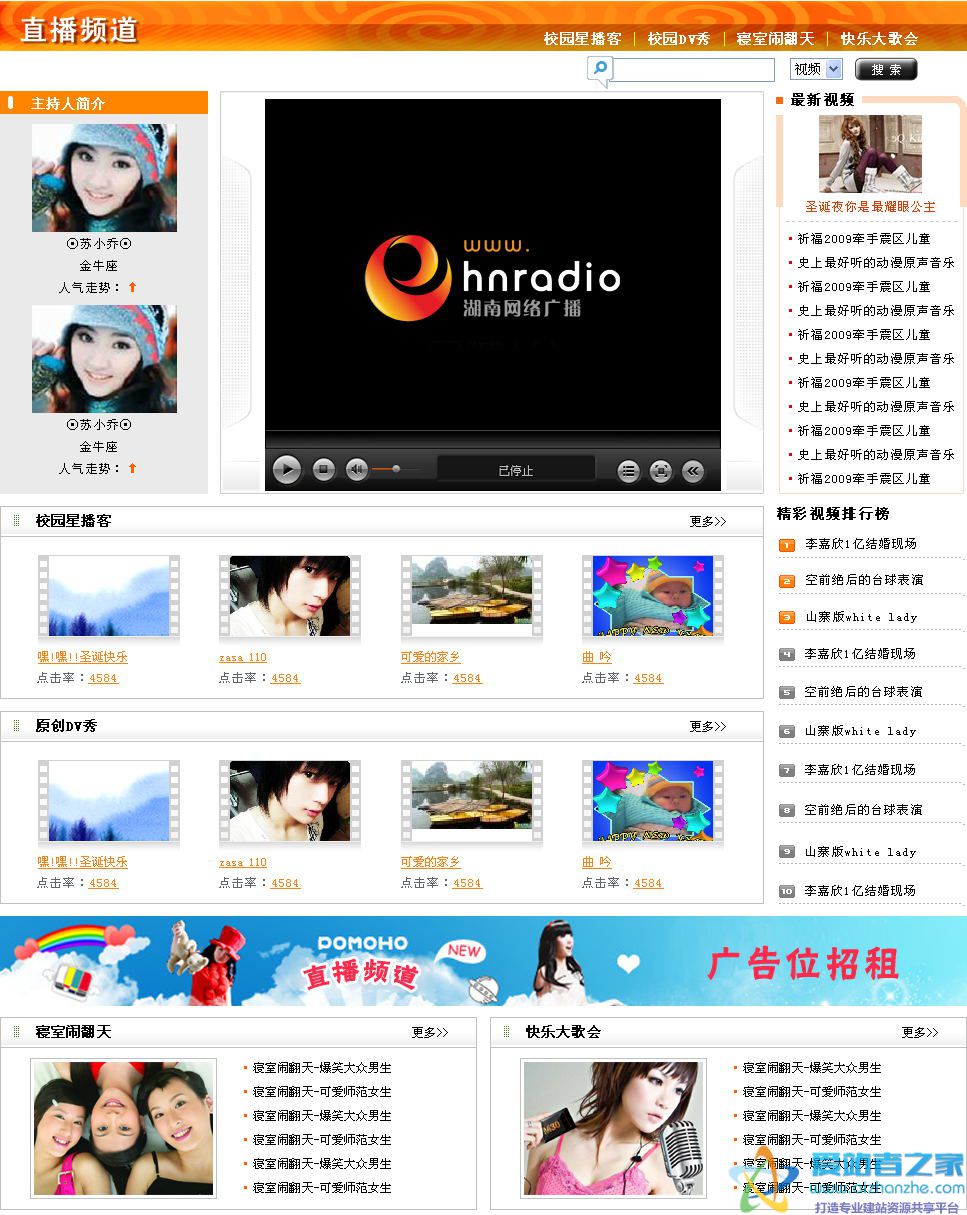View more in the 寝室闹翻天 section
The width and height of the screenshot is (967, 1215).
point(430,1032)
